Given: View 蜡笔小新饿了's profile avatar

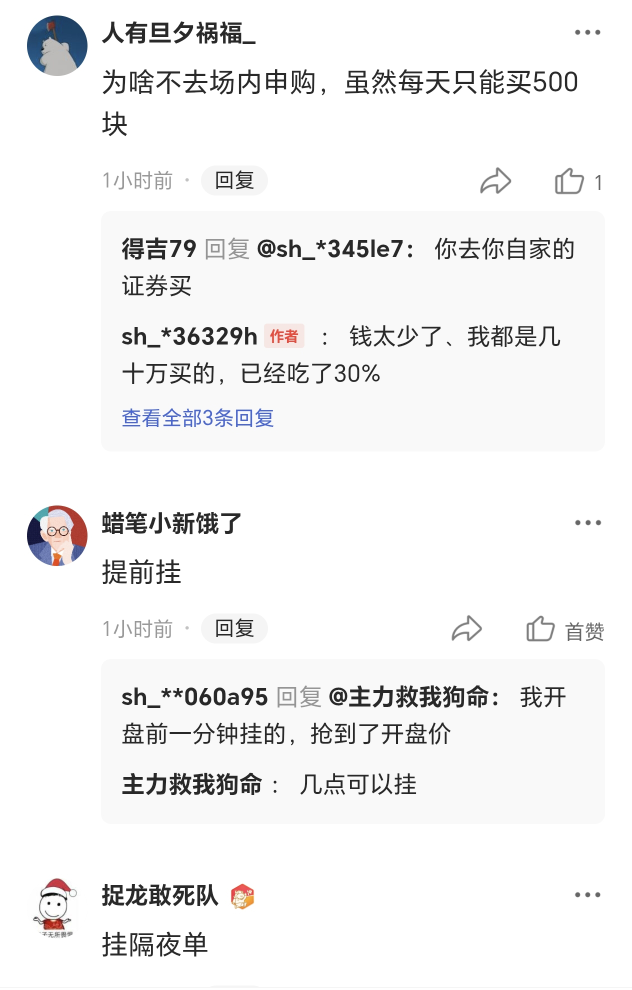Looking at the screenshot, I should click(57, 536).
